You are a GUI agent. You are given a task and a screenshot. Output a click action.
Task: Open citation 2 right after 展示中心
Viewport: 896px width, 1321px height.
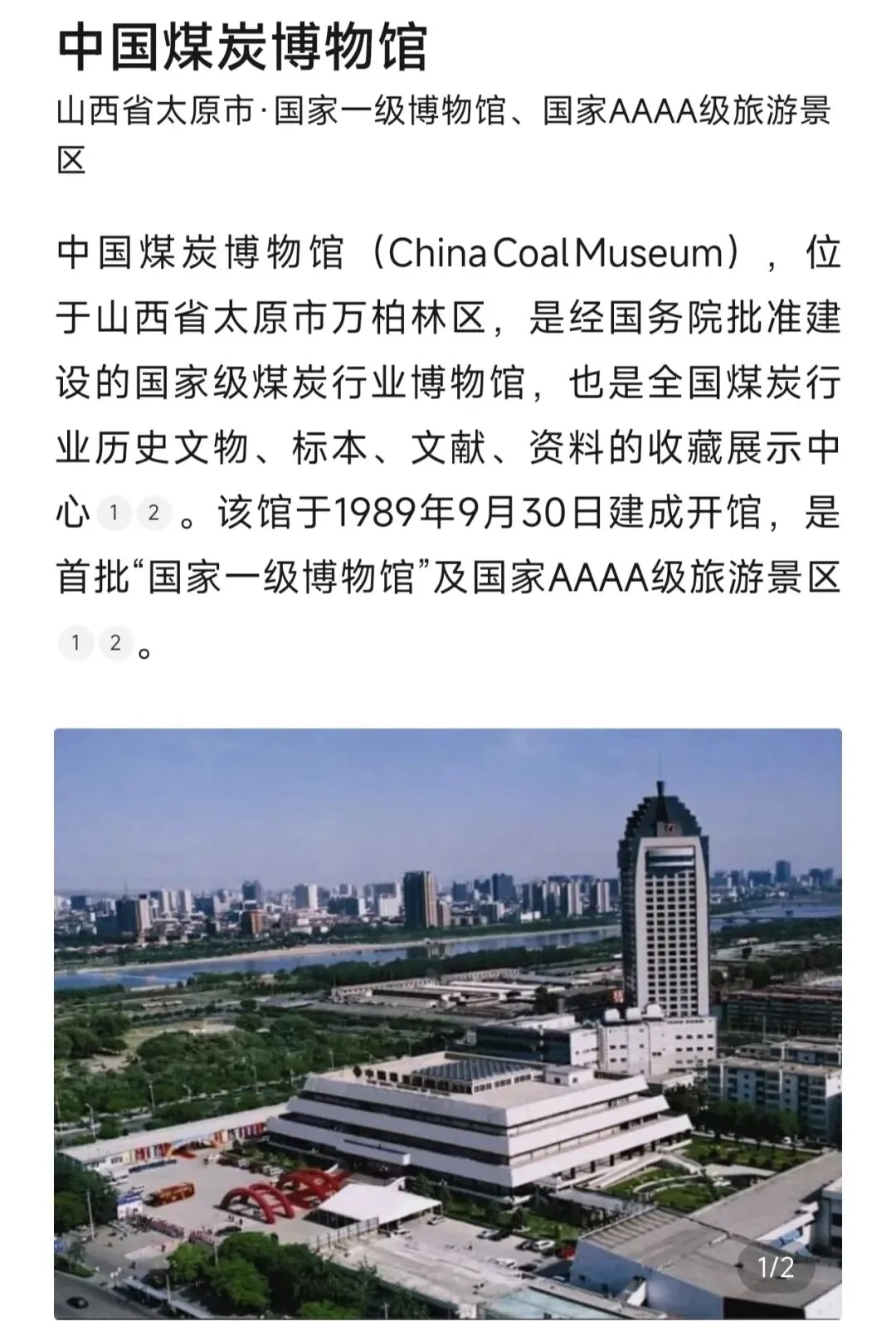click(x=153, y=514)
